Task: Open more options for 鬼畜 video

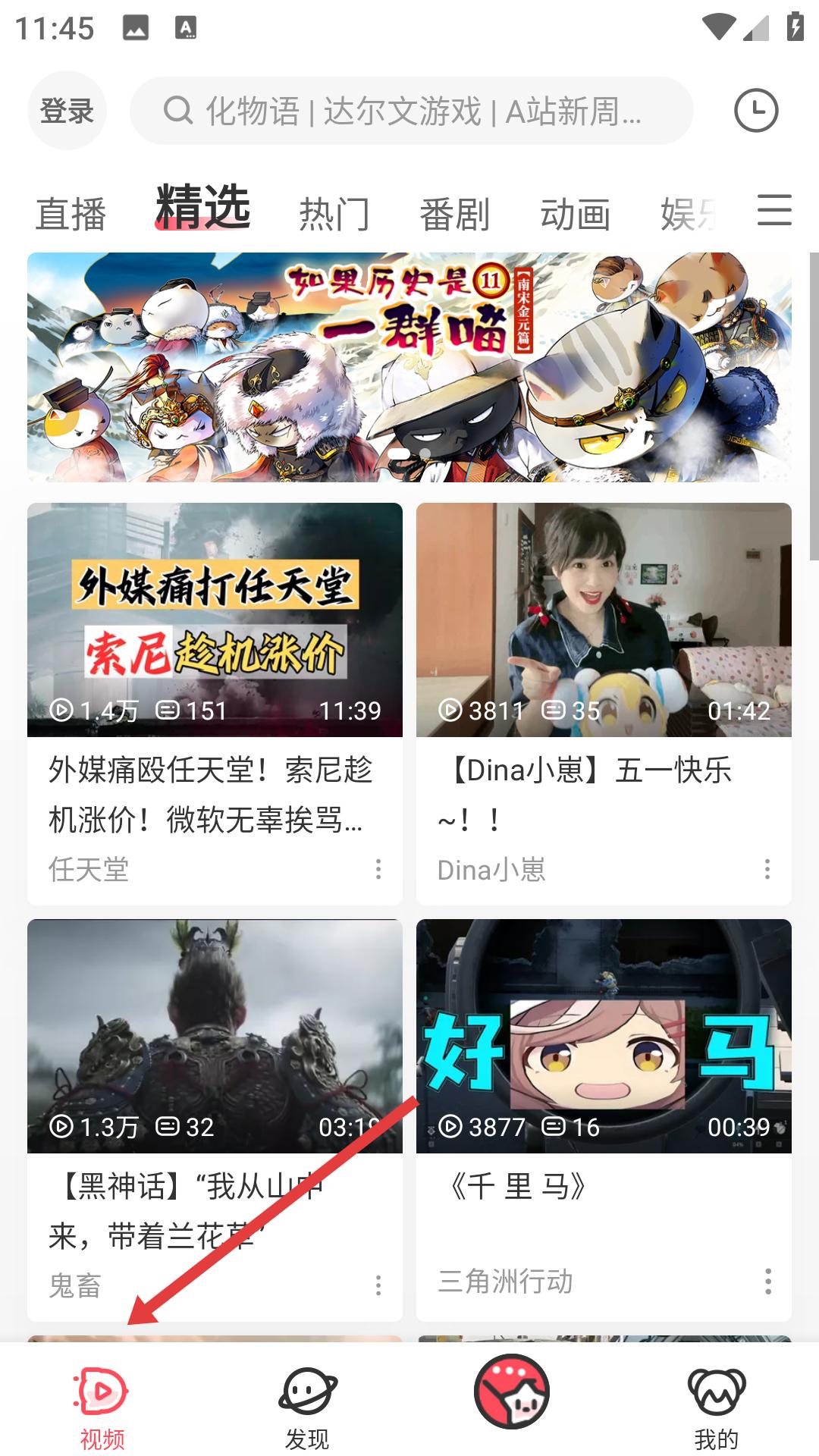Action: [x=378, y=1285]
